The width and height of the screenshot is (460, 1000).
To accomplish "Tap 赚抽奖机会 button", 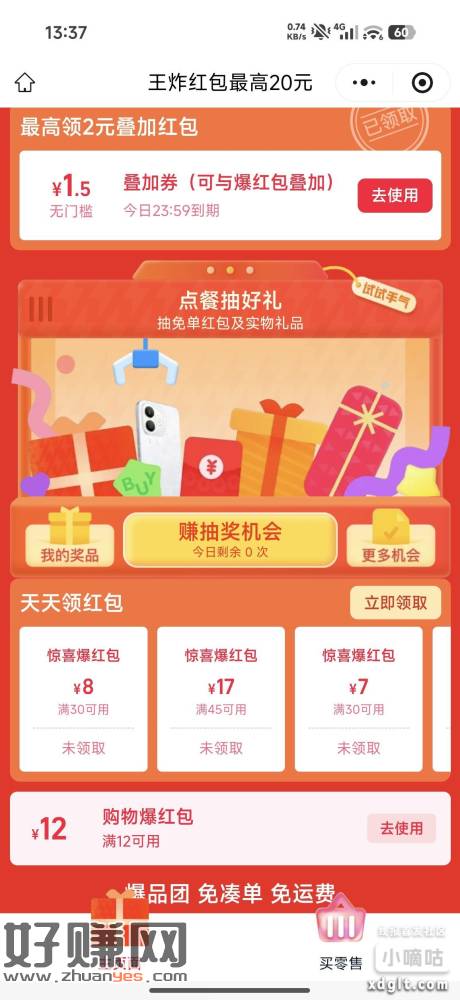I will (x=230, y=539).
